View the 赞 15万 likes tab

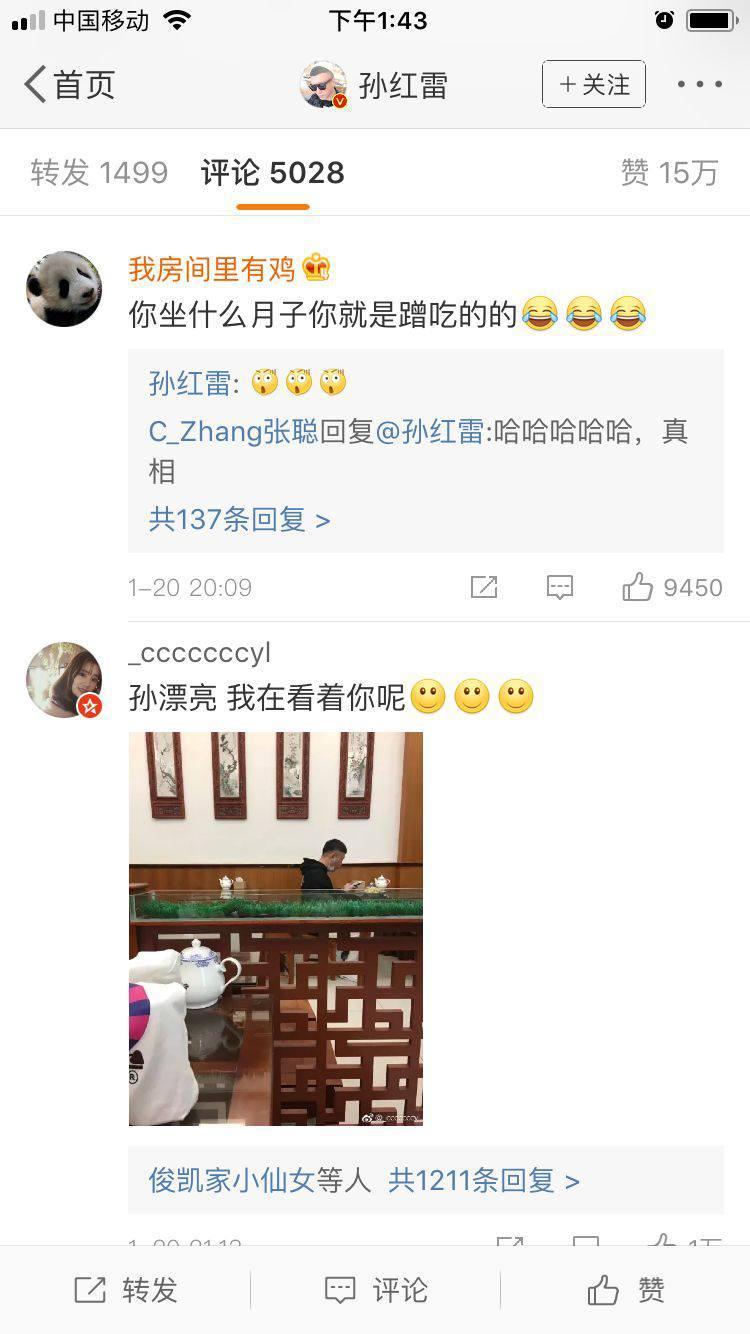[x=669, y=173]
